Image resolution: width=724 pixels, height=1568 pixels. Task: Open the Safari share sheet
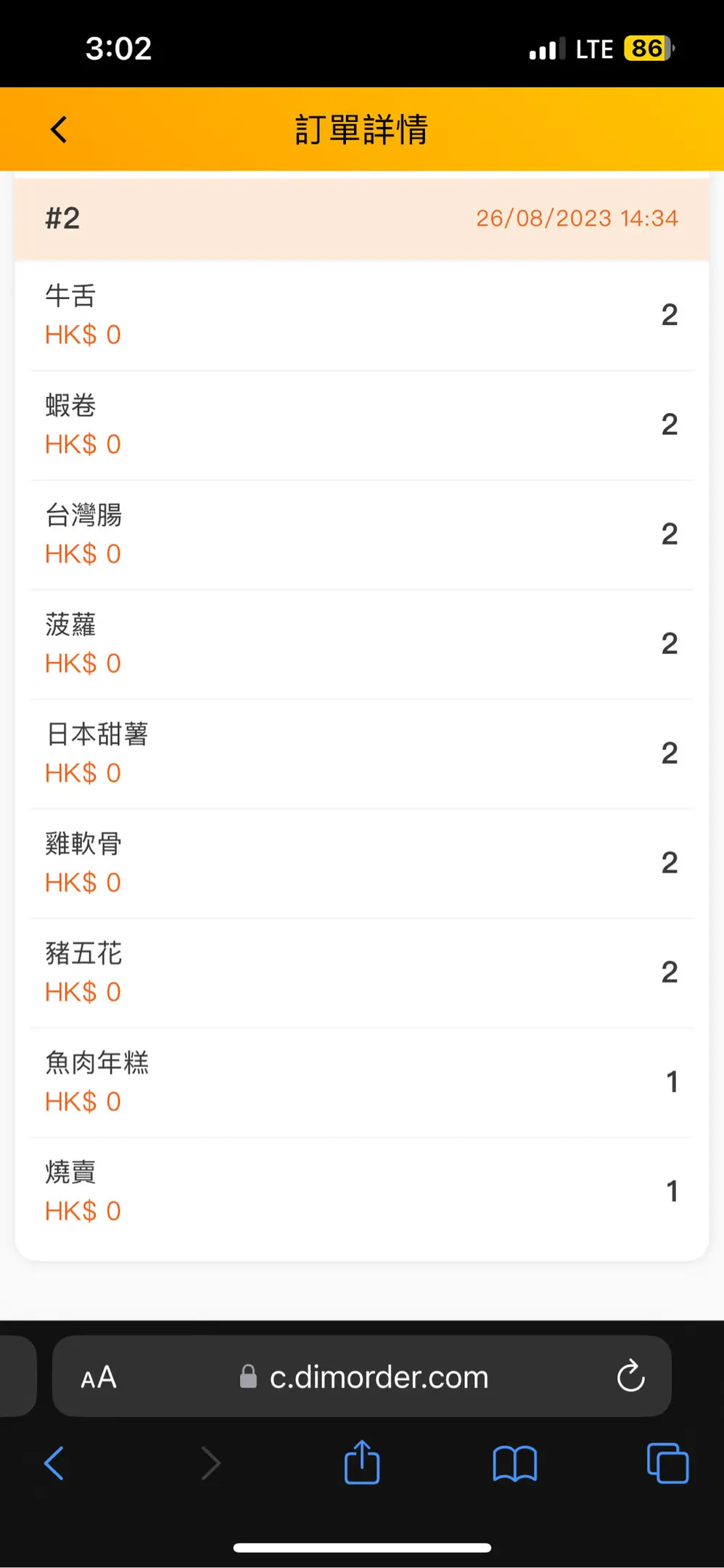pos(362,1463)
